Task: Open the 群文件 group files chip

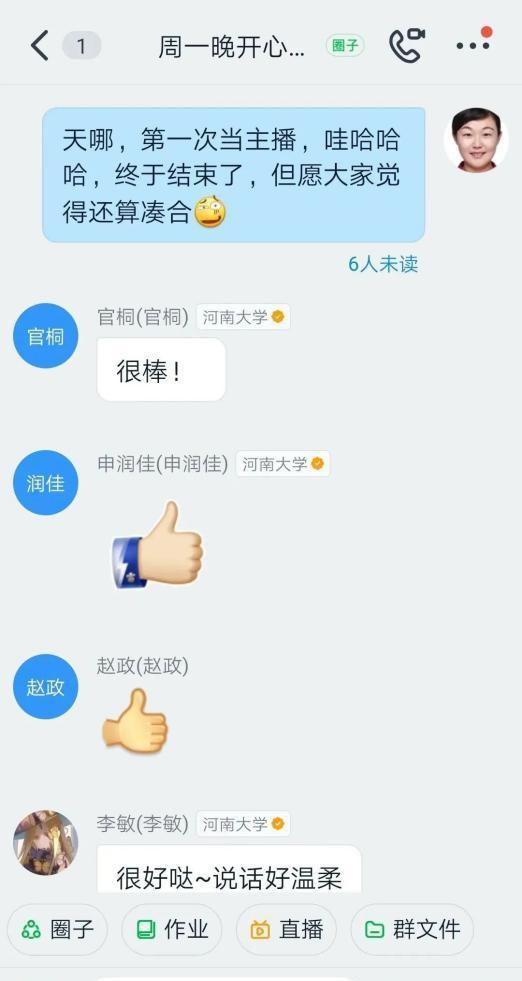Action: coord(412,930)
